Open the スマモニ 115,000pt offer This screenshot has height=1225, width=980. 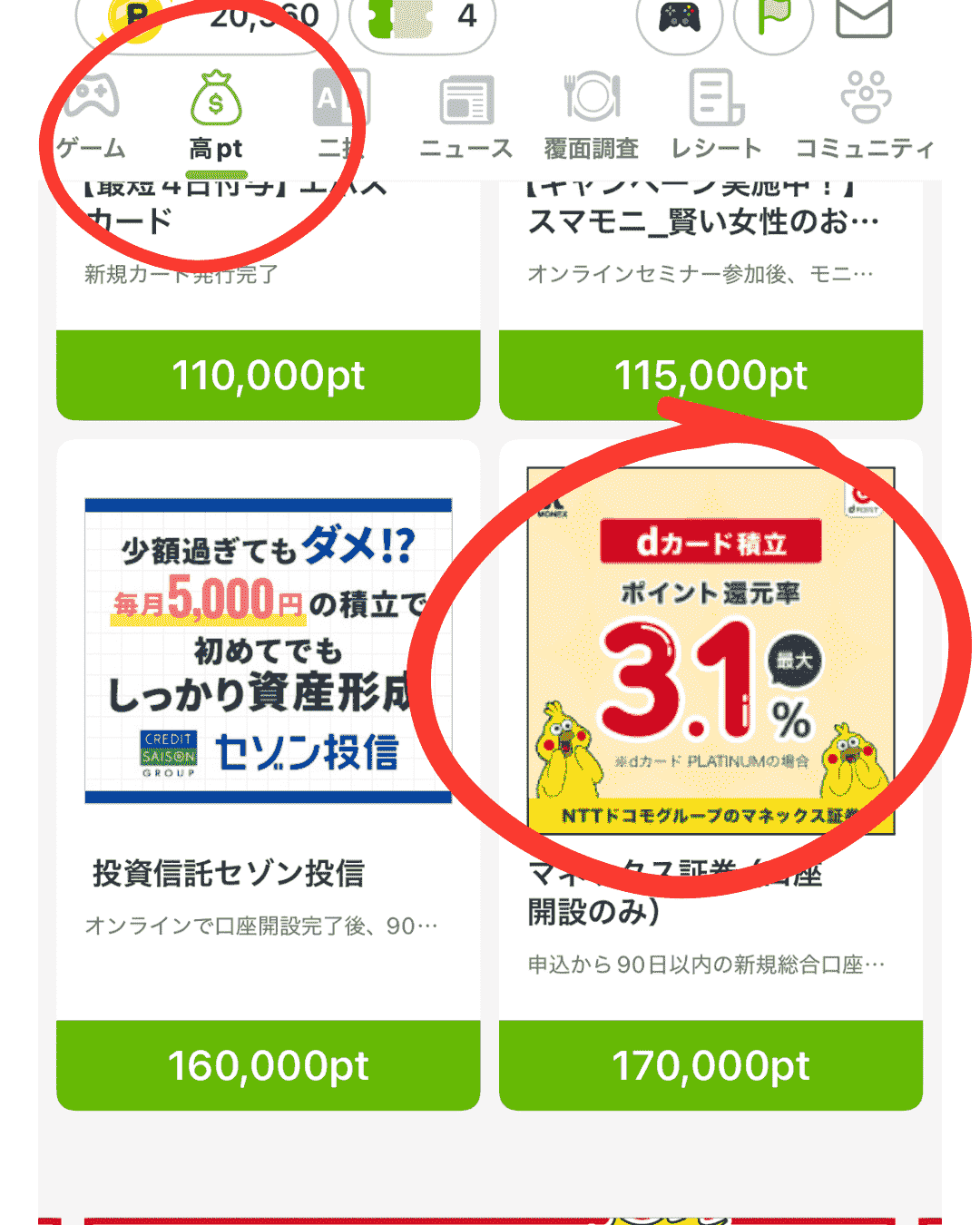[710, 375]
